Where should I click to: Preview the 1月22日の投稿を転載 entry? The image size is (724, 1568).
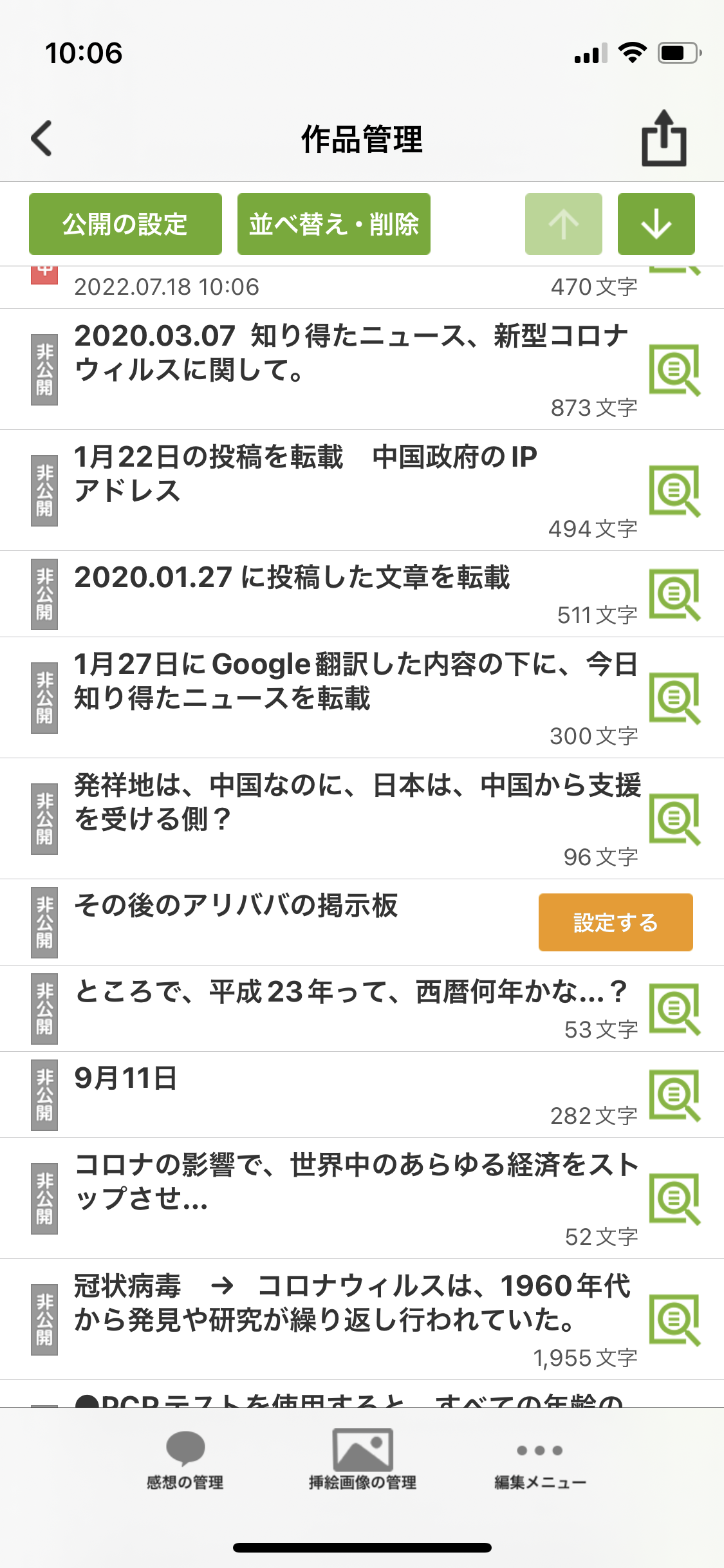(x=674, y=491)
